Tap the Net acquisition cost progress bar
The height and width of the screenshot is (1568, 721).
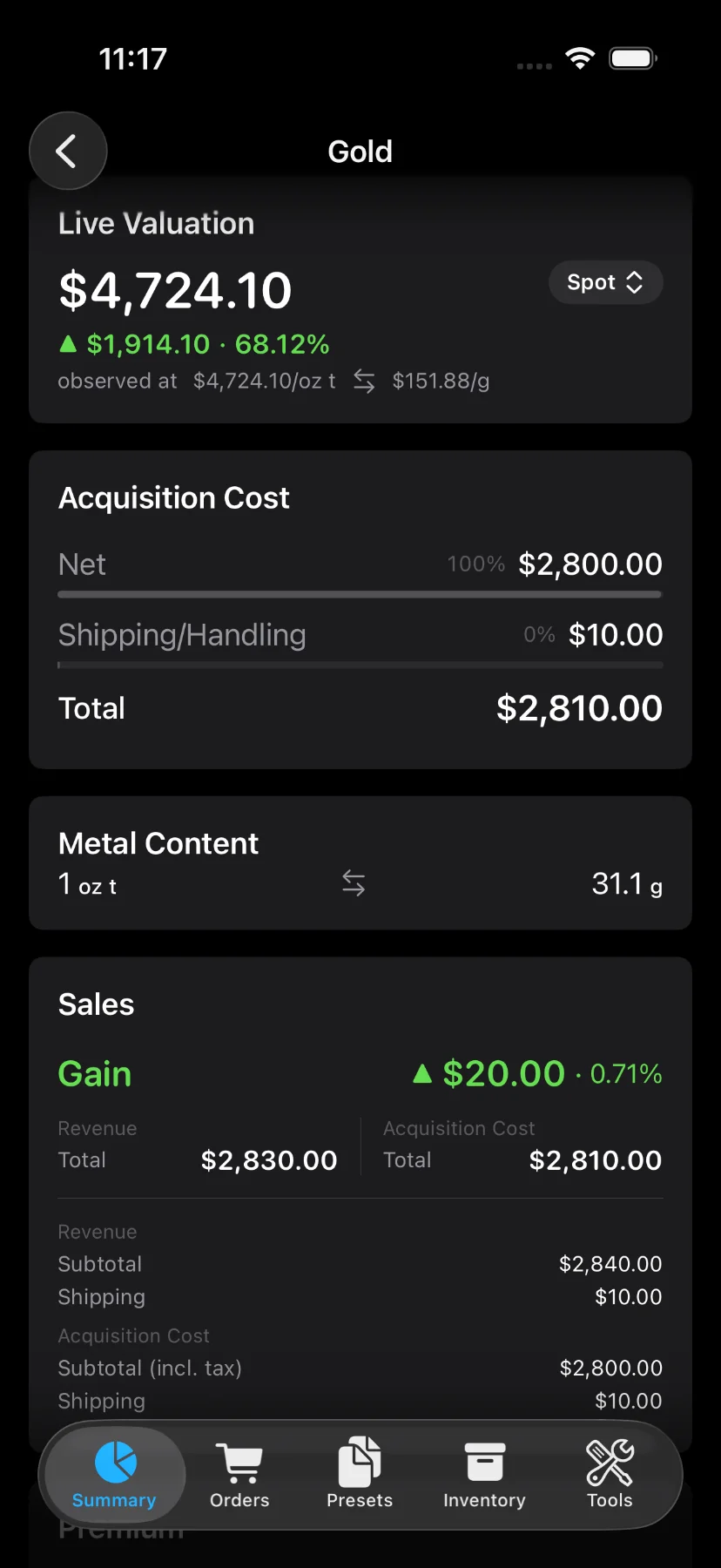(360, 594)
